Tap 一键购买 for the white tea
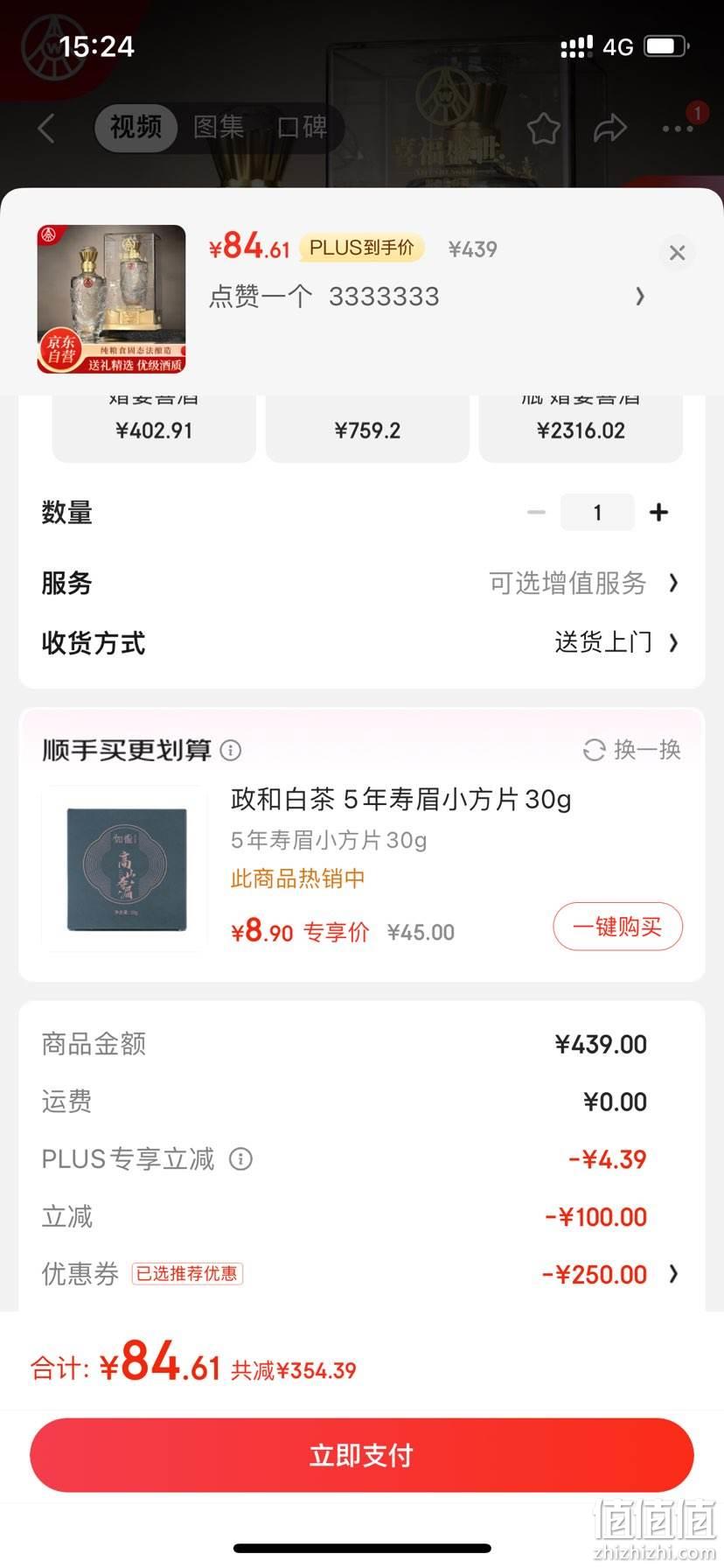Viewport: 724px width, 1568px height. pos(617,927)
